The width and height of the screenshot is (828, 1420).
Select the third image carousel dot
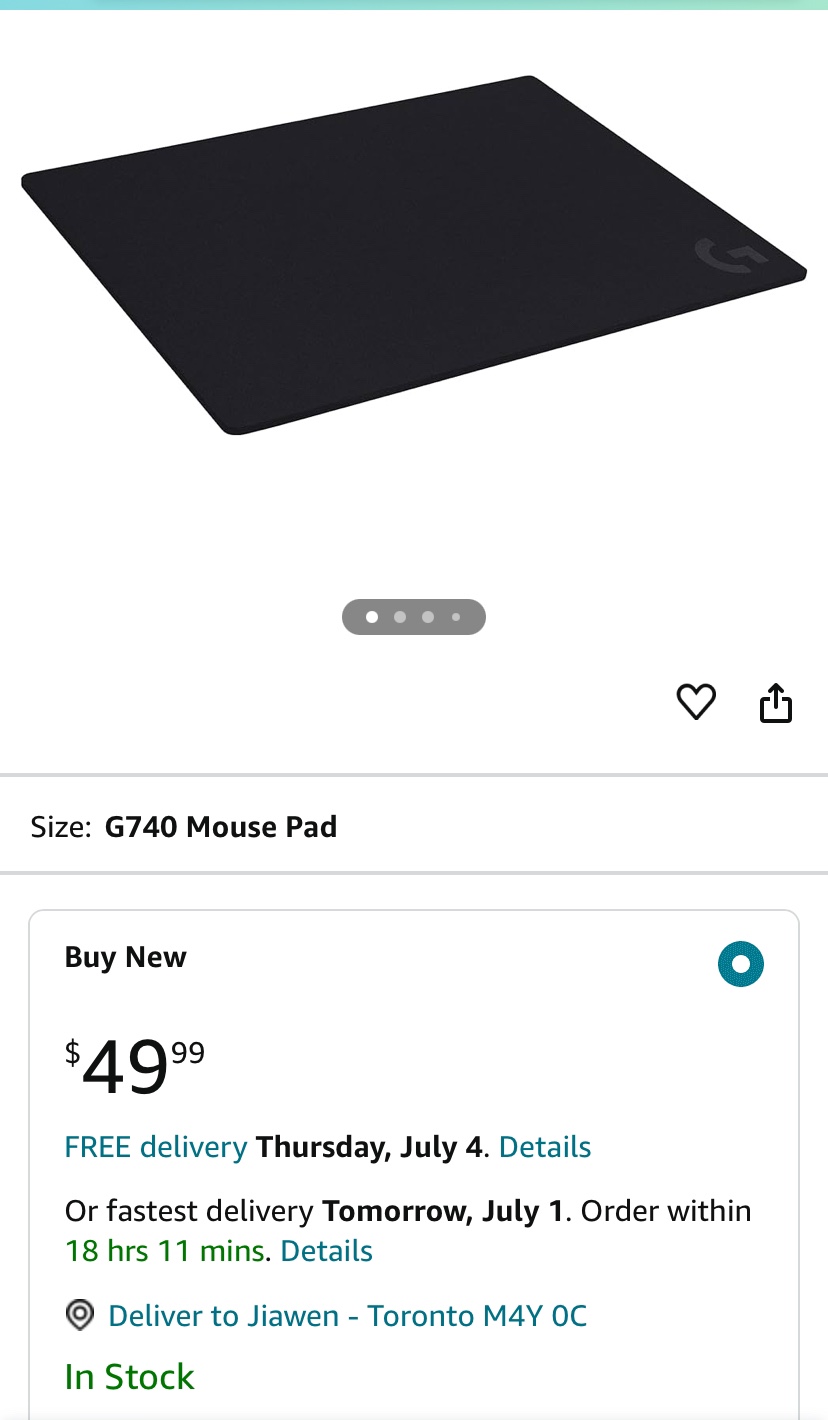(427, 617)
